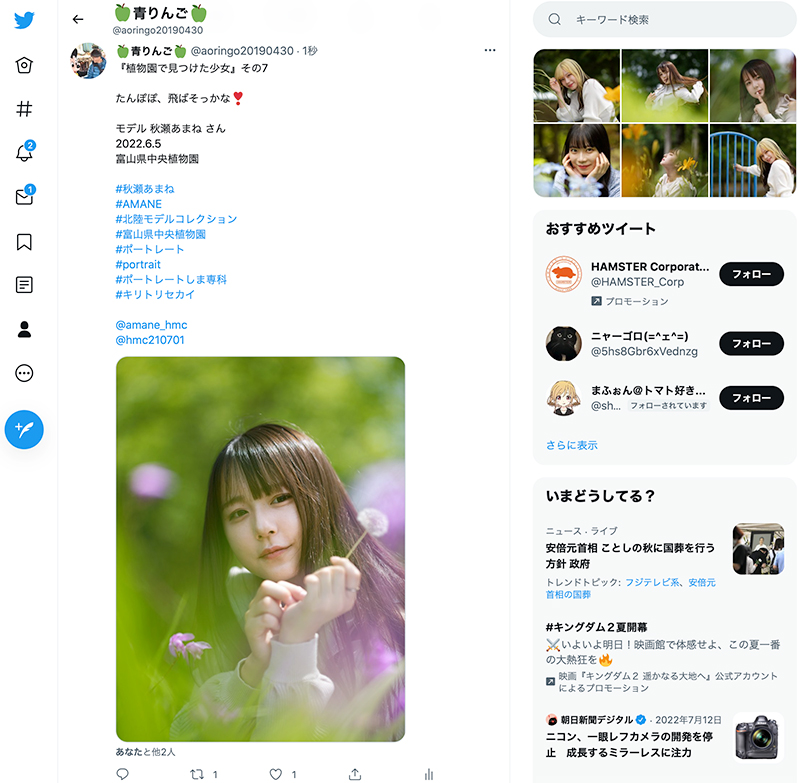Go back with the arrow icon

tap(78, 19)
